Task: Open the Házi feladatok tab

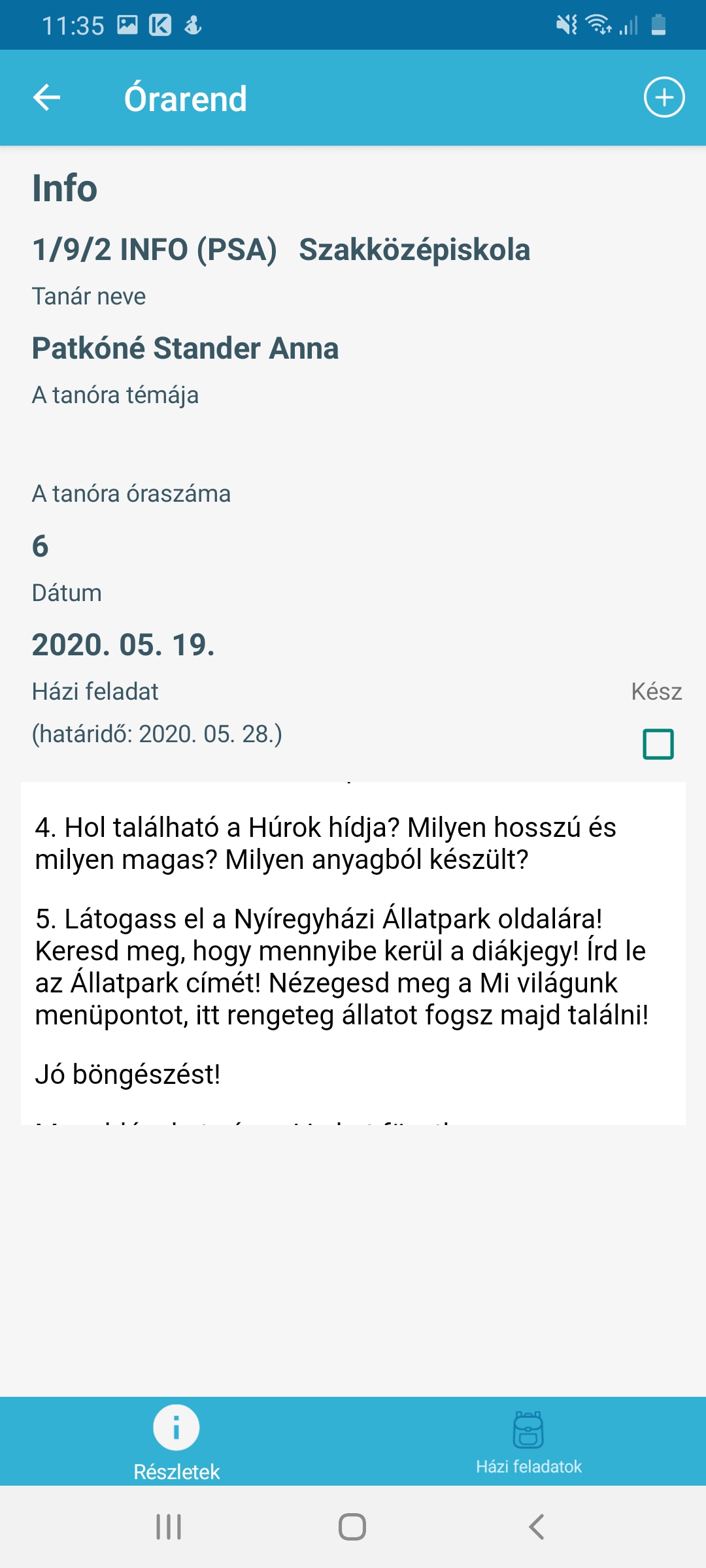Action: click(x=528, y=1441)
